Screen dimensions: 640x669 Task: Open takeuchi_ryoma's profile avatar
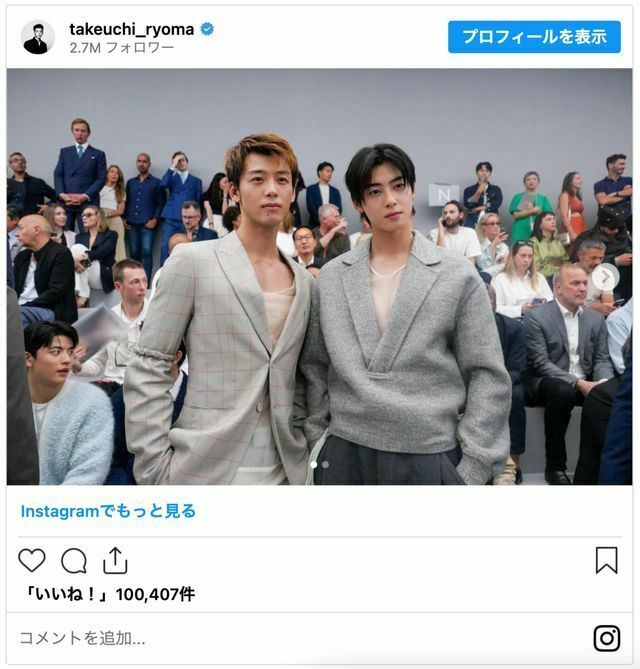pyautogui.click(x=38, y=37)
